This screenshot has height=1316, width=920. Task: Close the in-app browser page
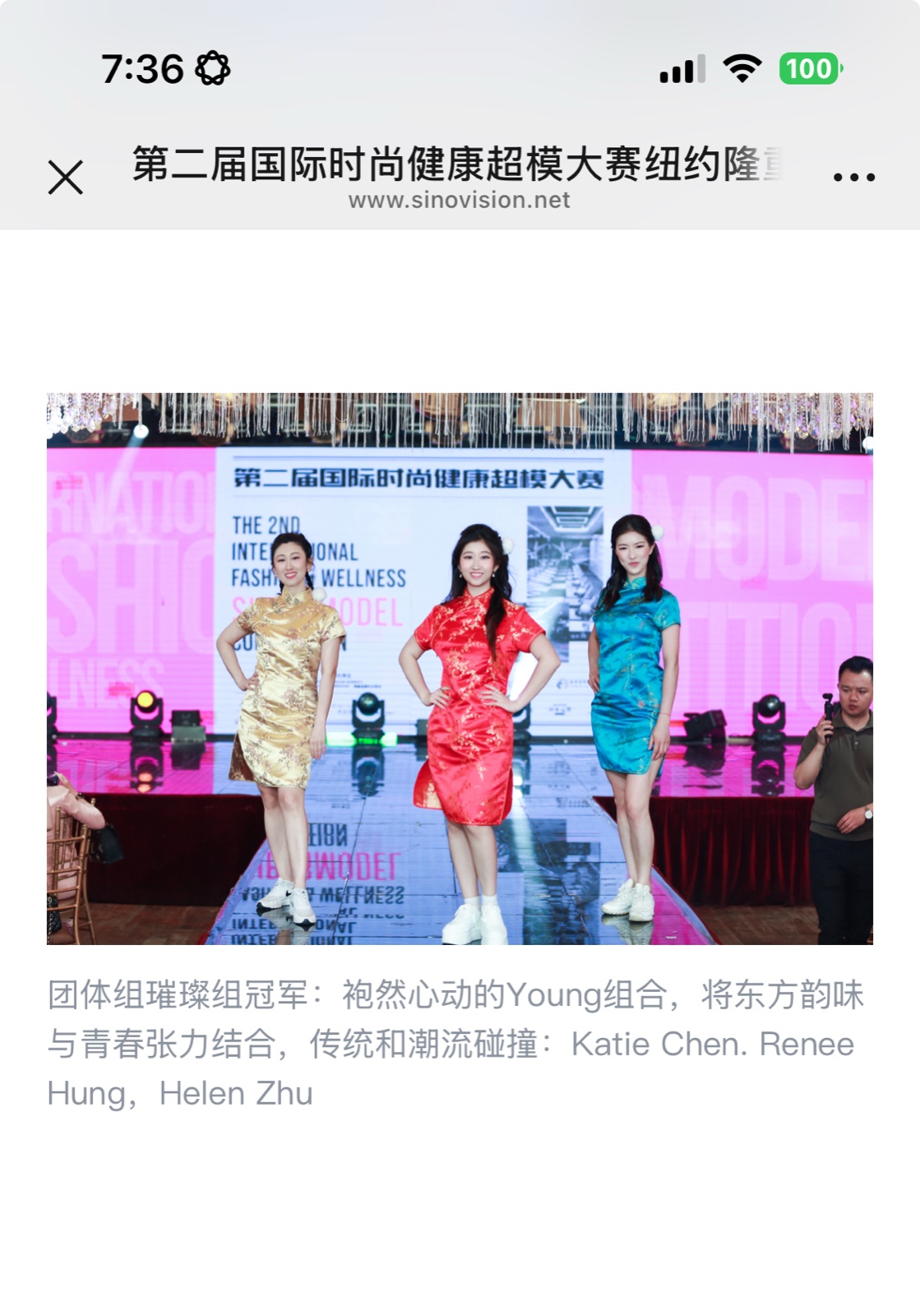pos(65,177)
